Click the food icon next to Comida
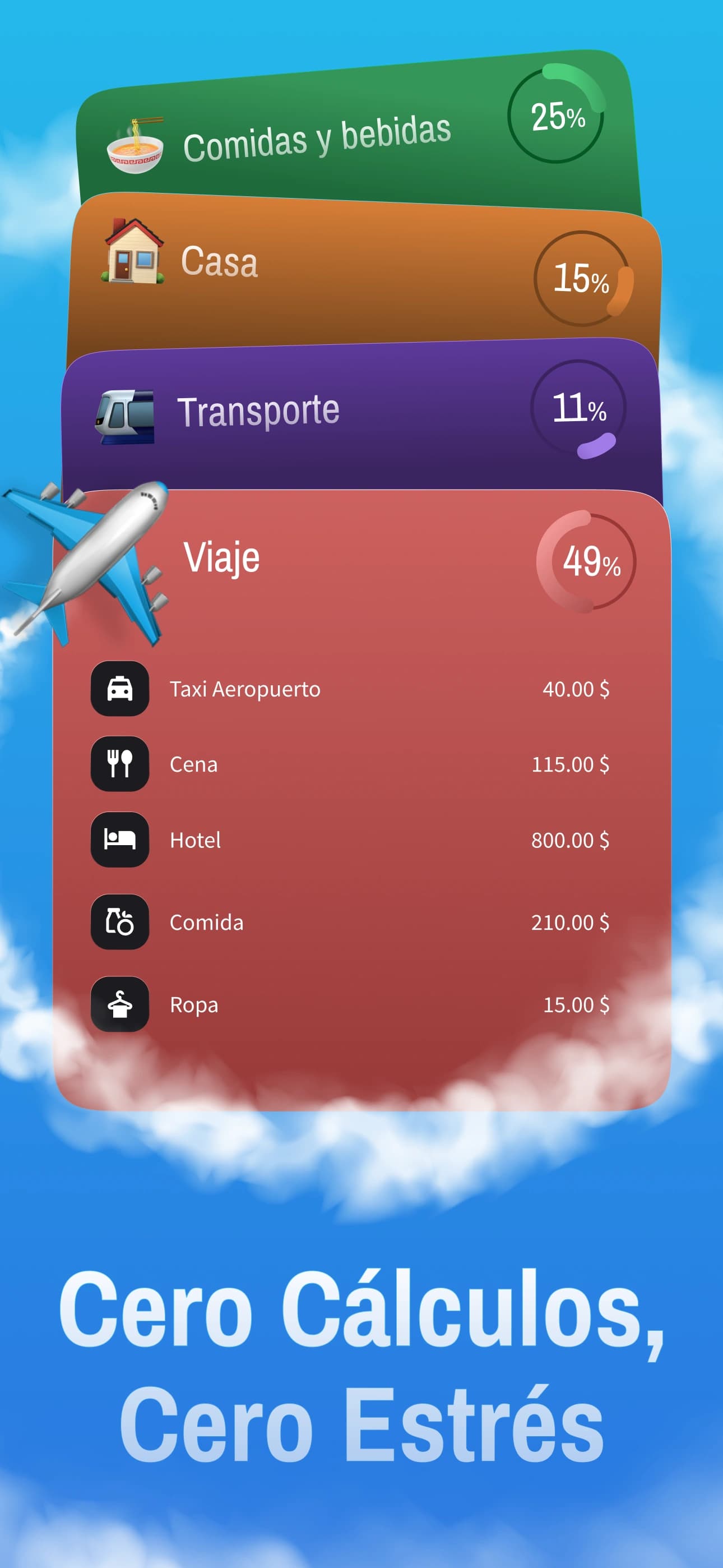Image resolution: width=723 pixels, height=1568 pixels. (x=119, y=923)
